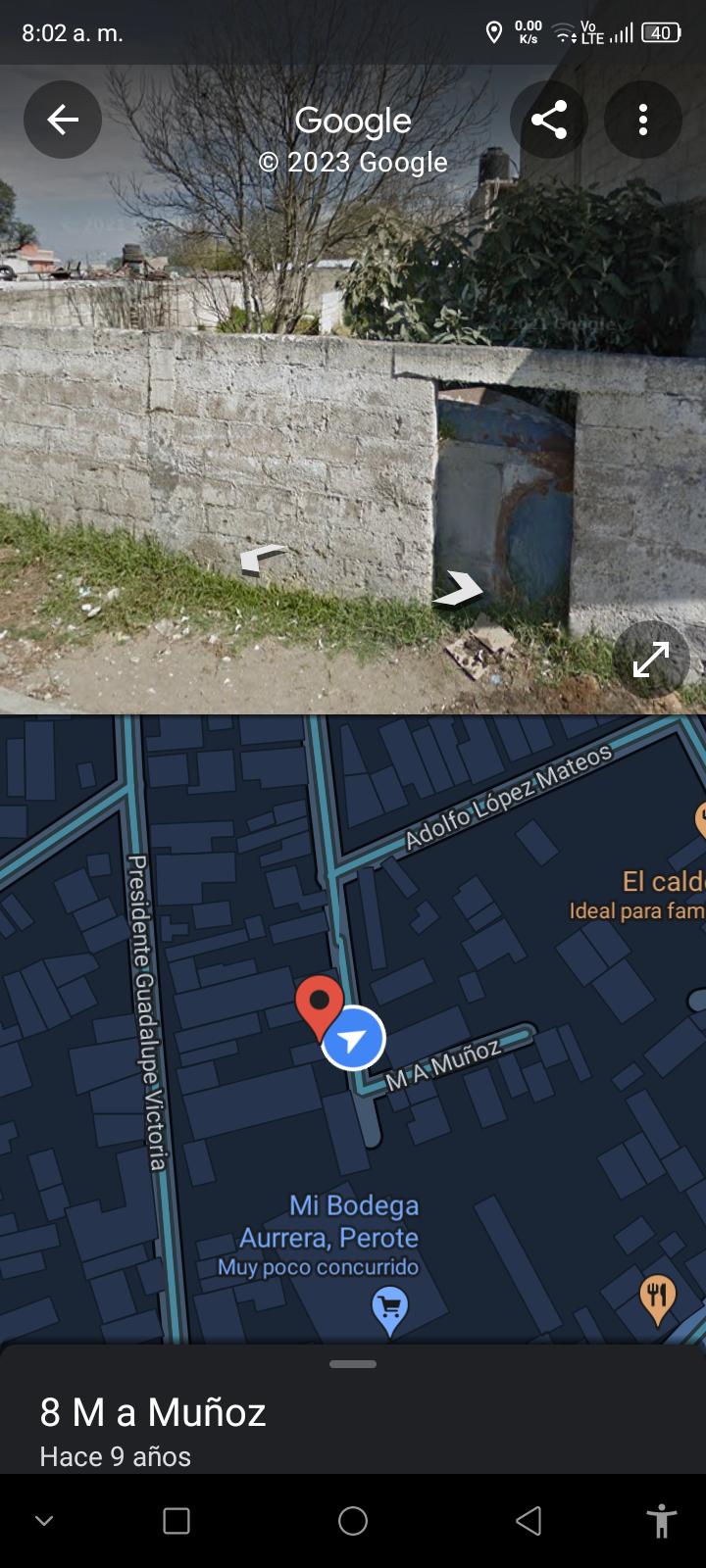
Task: Move along the street with the left arrow
Action: 263,560
